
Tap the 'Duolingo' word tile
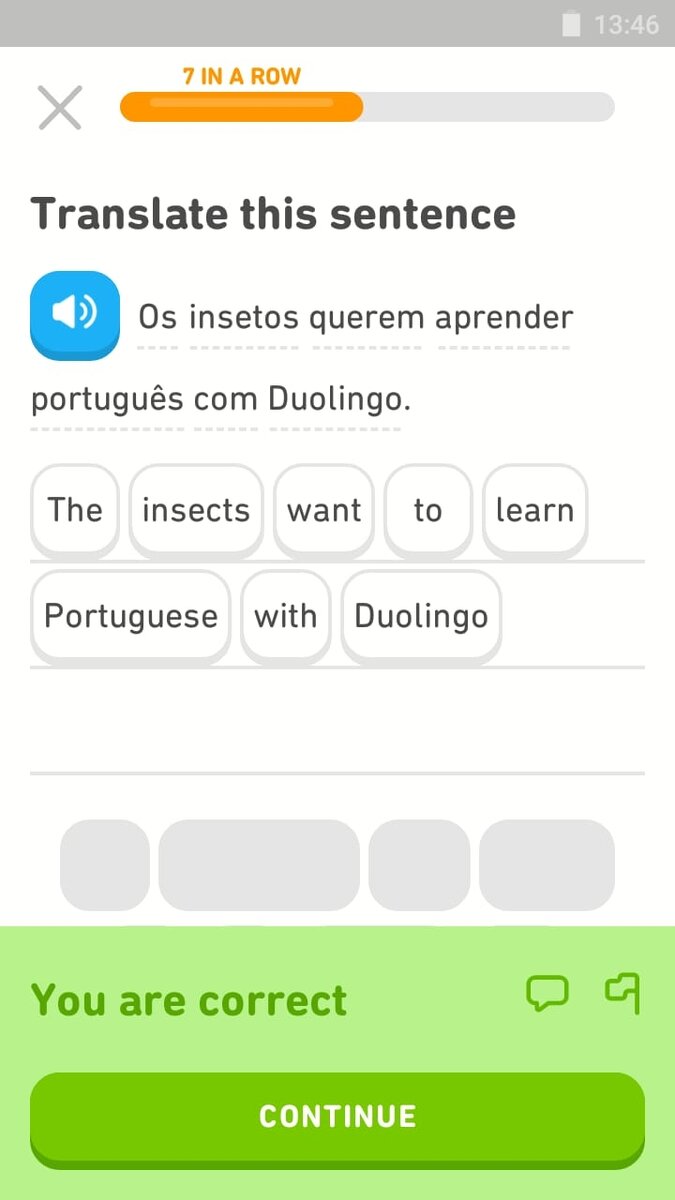pyautogui.click(x=421, y=616)
